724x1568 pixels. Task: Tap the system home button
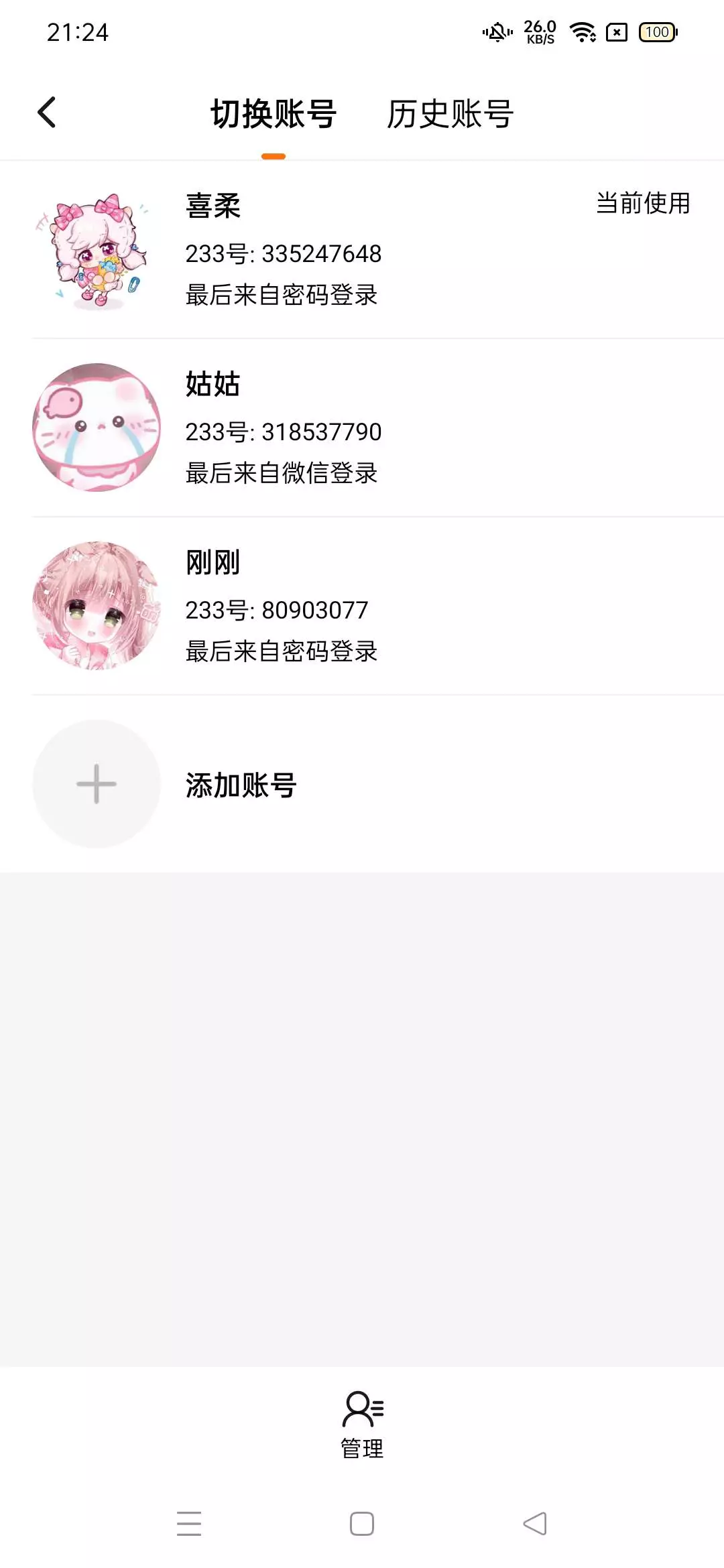click(362, 1524)
